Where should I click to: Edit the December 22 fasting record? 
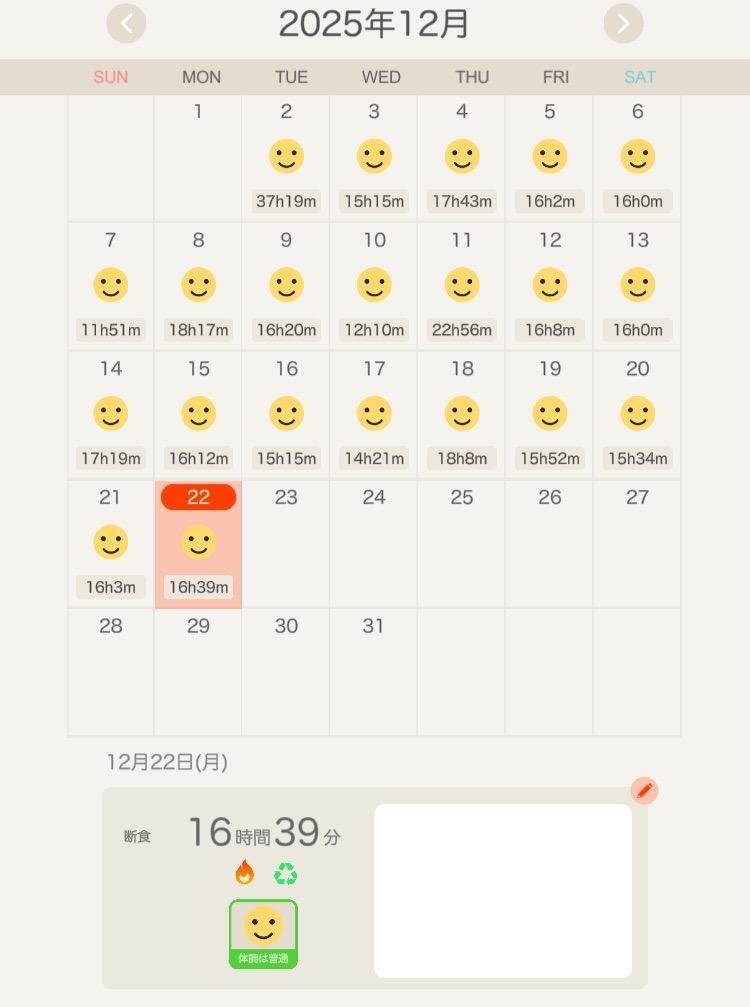645,791
